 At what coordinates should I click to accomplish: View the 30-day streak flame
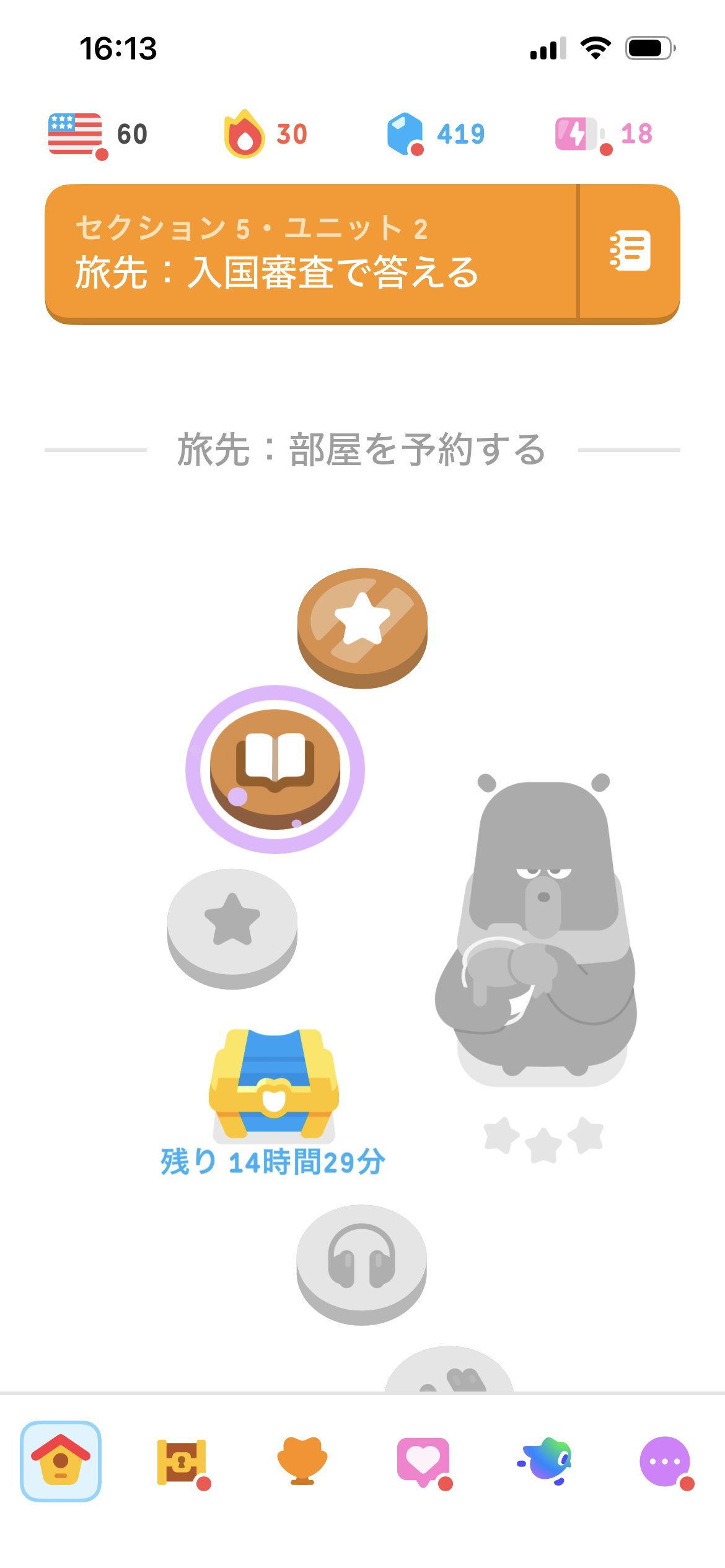point(266,134)
